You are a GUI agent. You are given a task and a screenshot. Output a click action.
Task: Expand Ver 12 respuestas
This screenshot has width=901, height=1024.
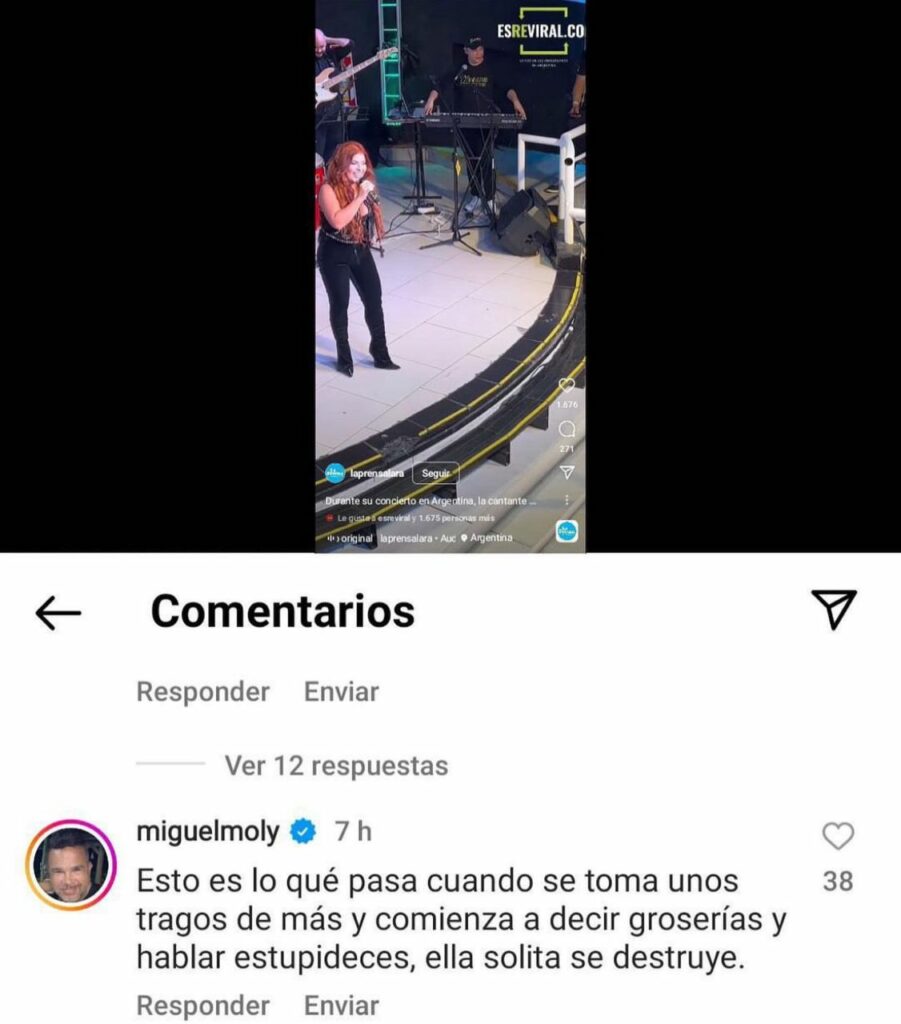pyautogui.click(x=336, y=766)
